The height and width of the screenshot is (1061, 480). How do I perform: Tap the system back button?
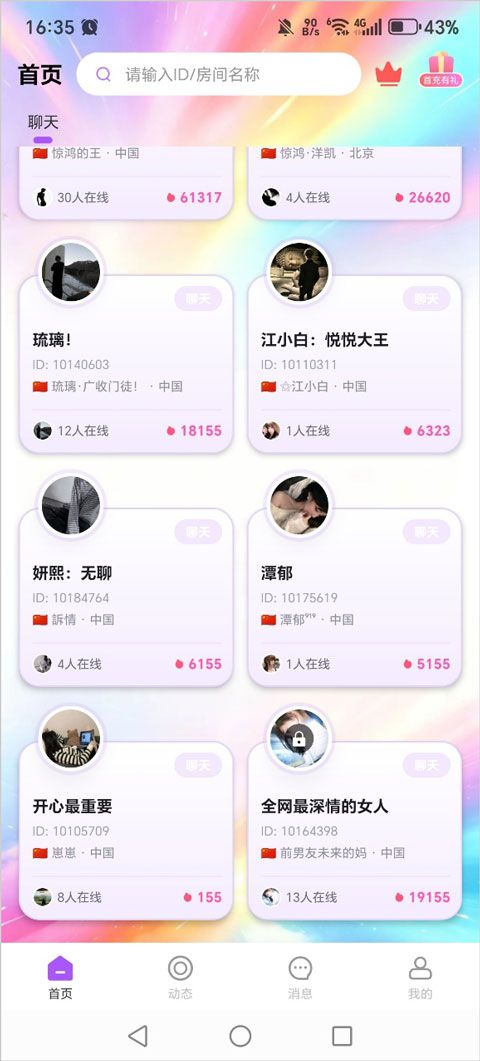[138, 1035]
